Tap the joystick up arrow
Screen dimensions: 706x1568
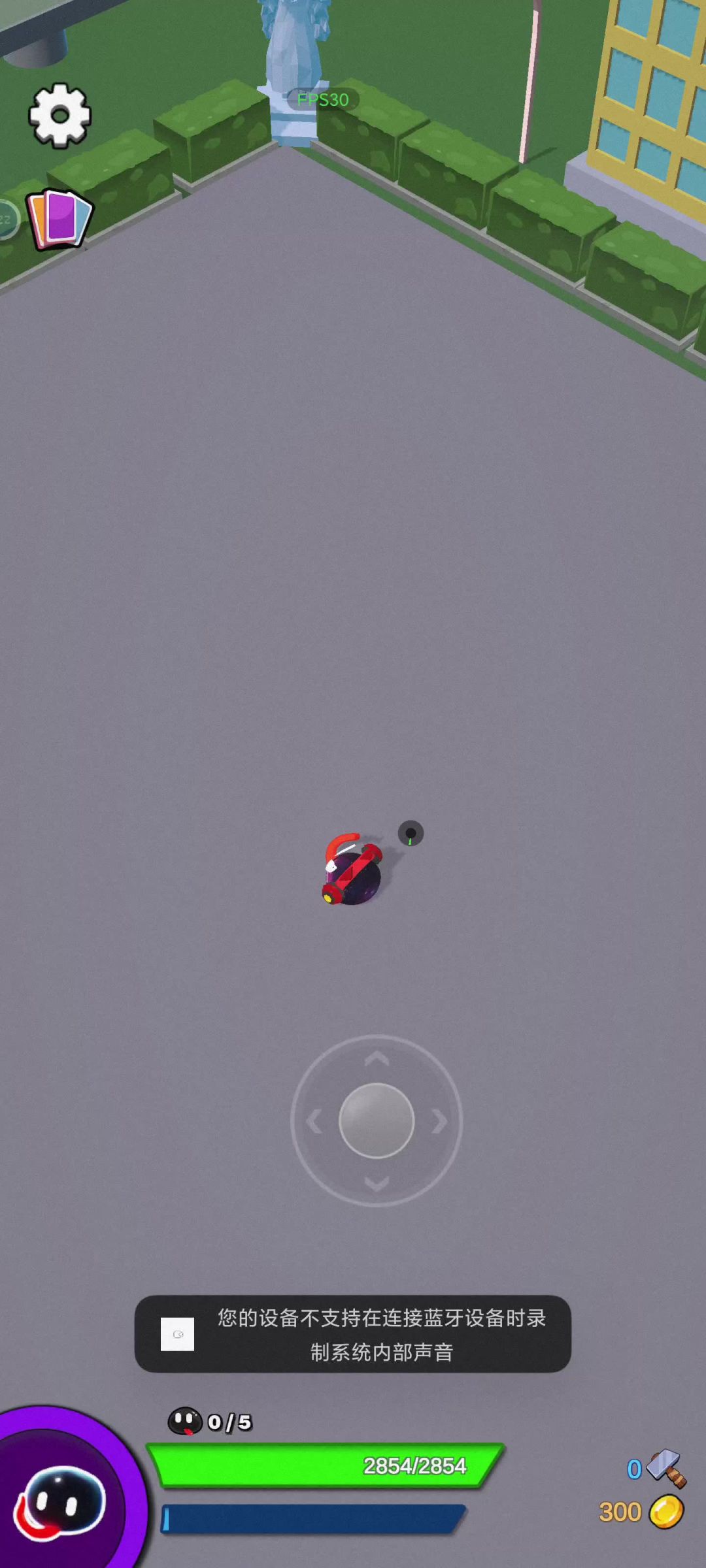[377, 1059]
